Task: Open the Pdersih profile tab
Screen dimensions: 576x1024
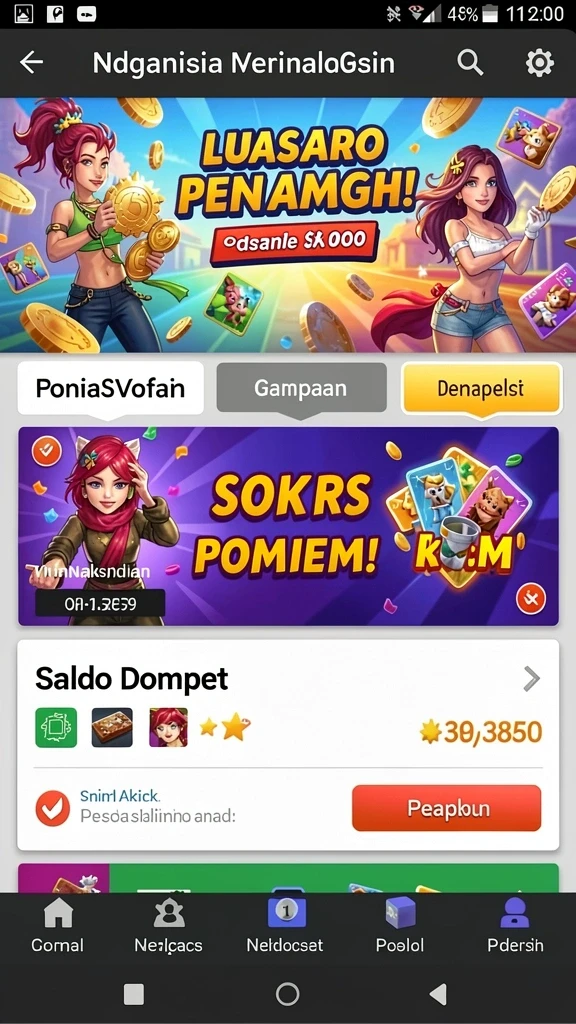Action: pos(515,927)
